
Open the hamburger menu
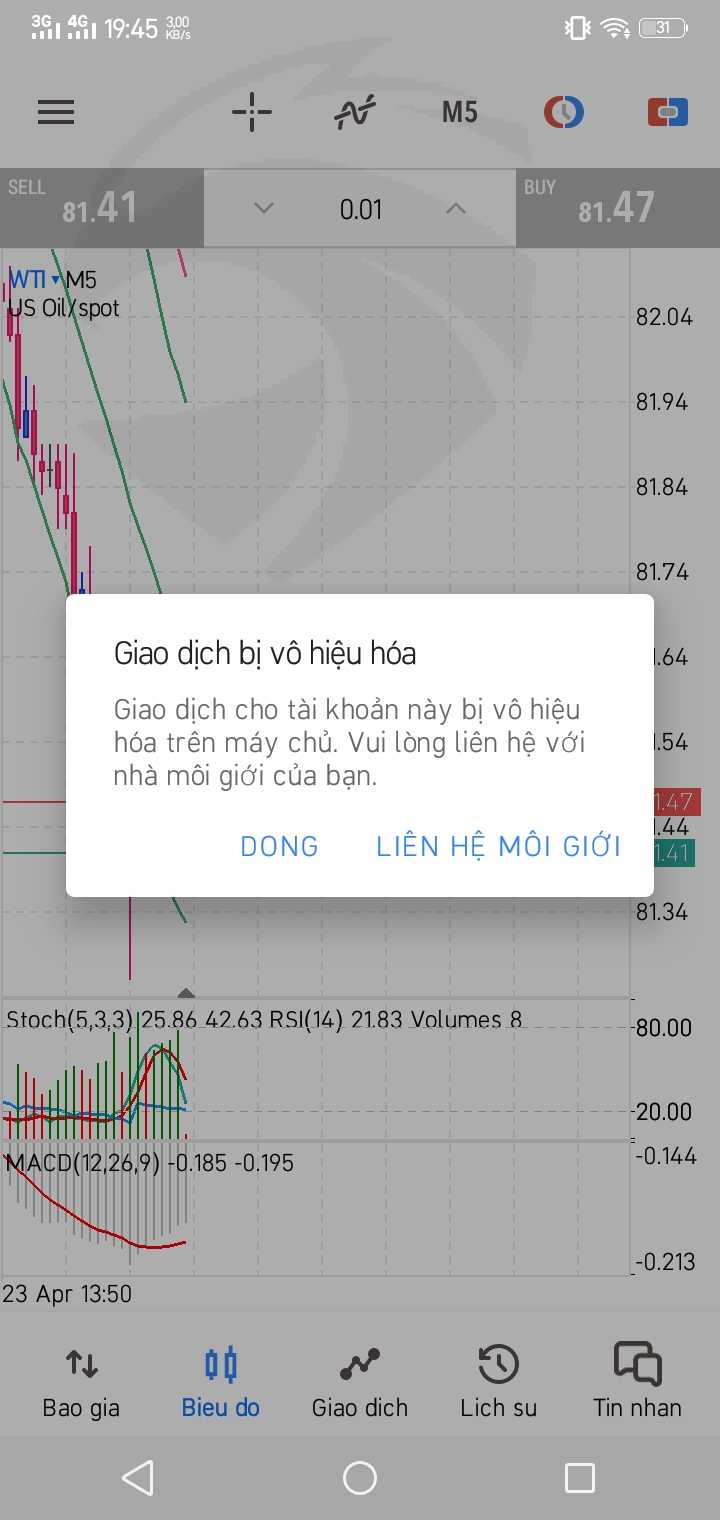(56, 112)
